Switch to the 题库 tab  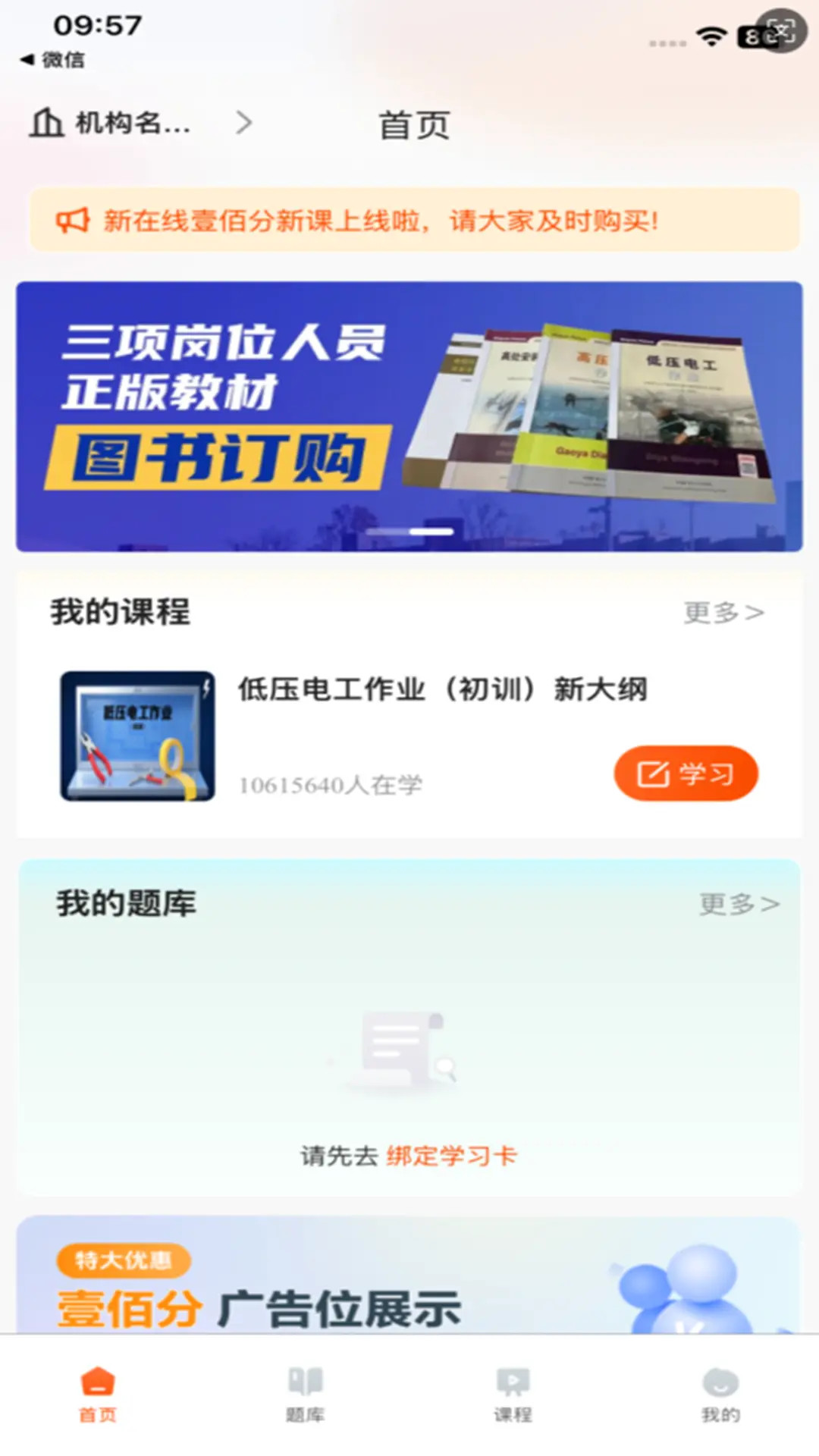click(306, 1395)
